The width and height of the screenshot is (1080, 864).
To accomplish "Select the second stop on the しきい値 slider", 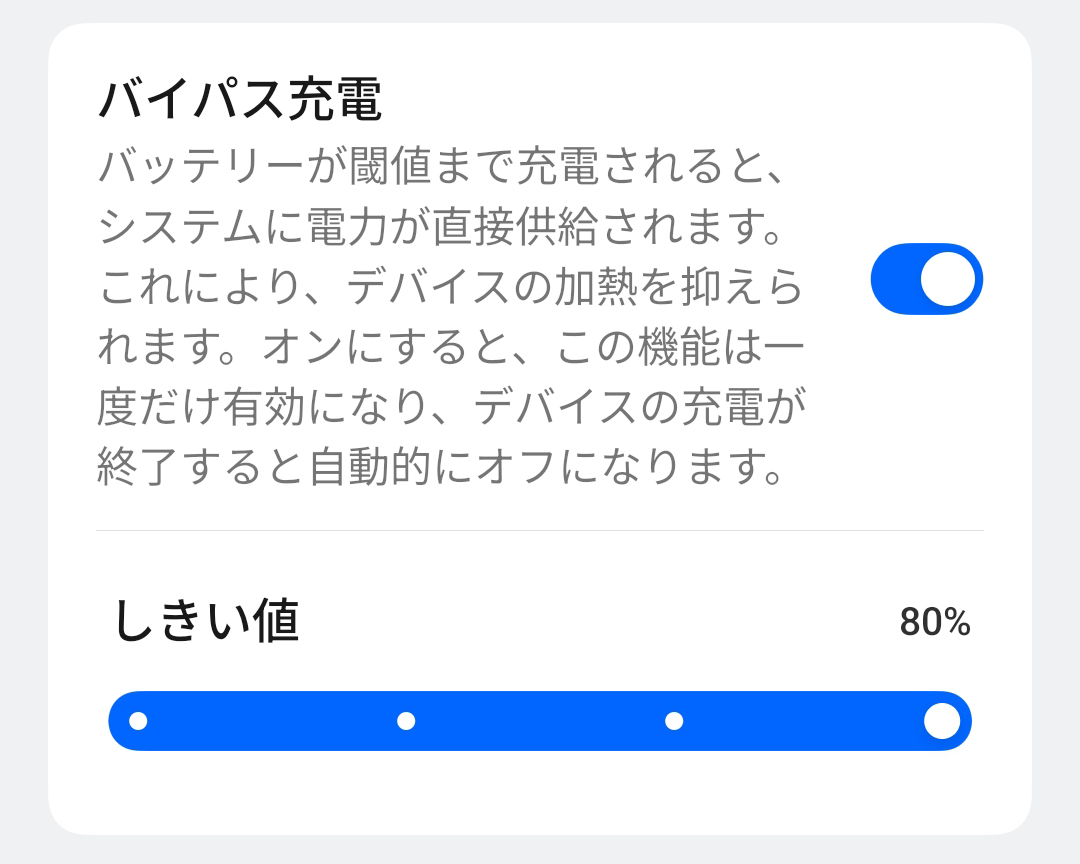I will [x=406, y=721].
